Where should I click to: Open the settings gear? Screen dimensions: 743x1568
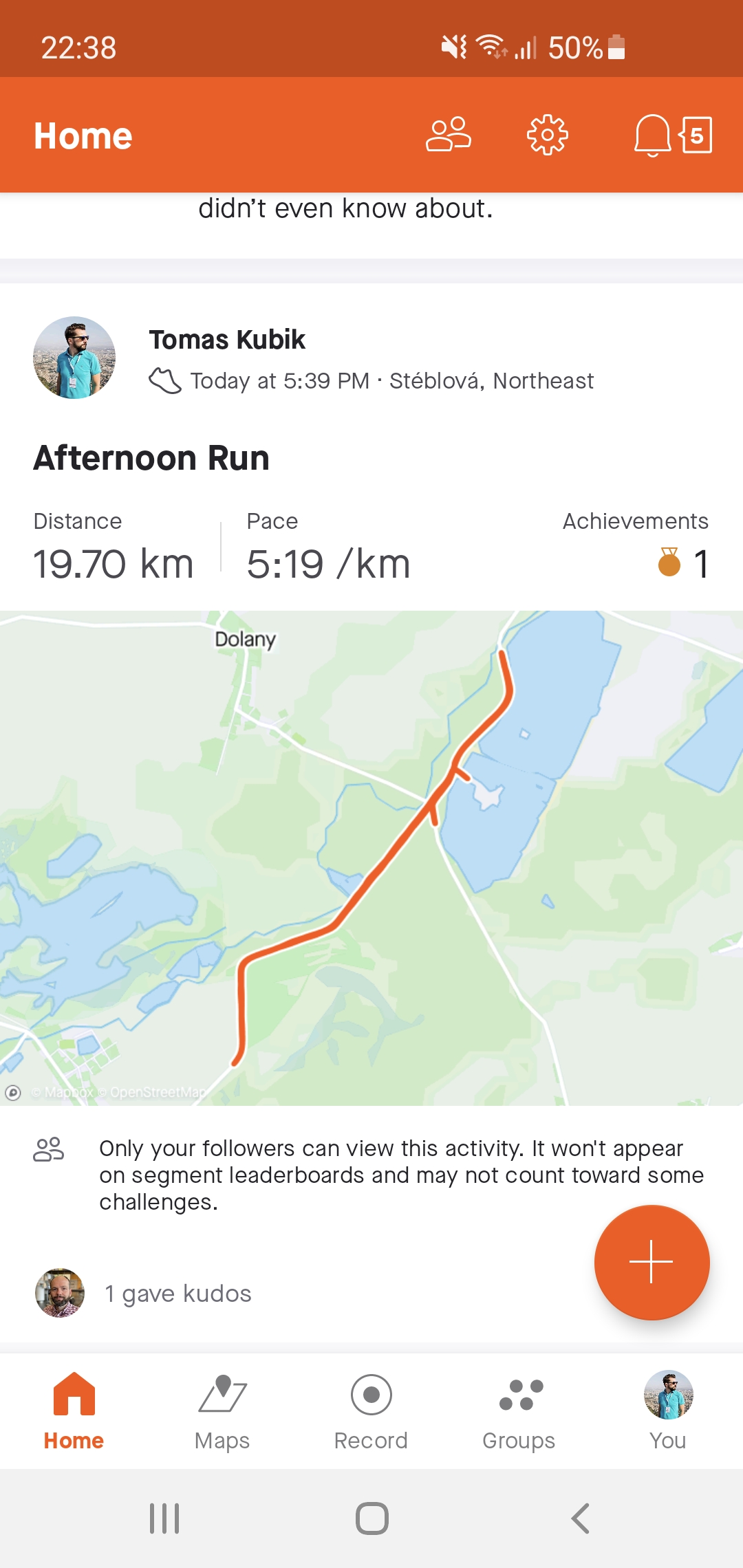pos(548,135)
